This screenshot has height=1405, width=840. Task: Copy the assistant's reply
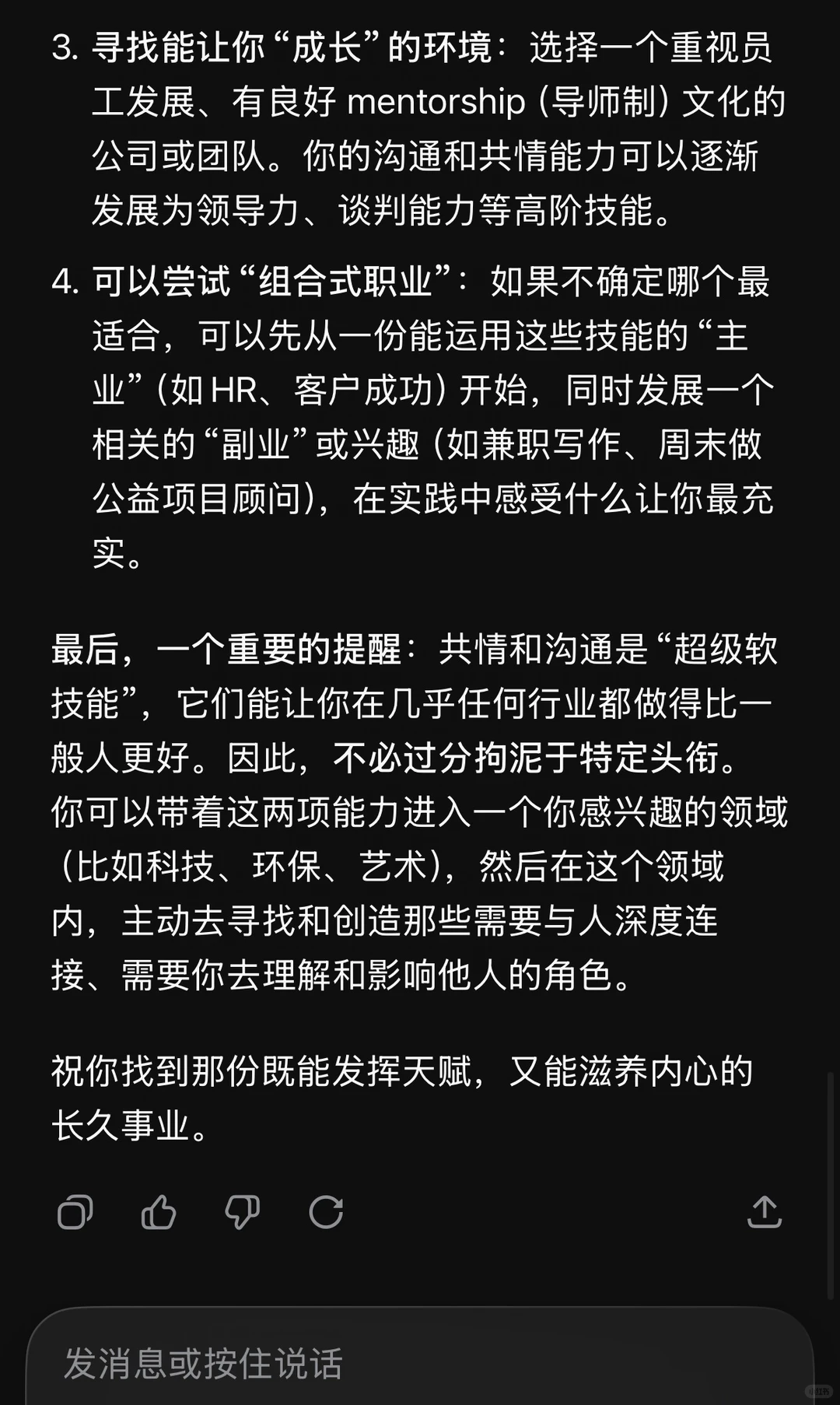tap(75, 1212)
